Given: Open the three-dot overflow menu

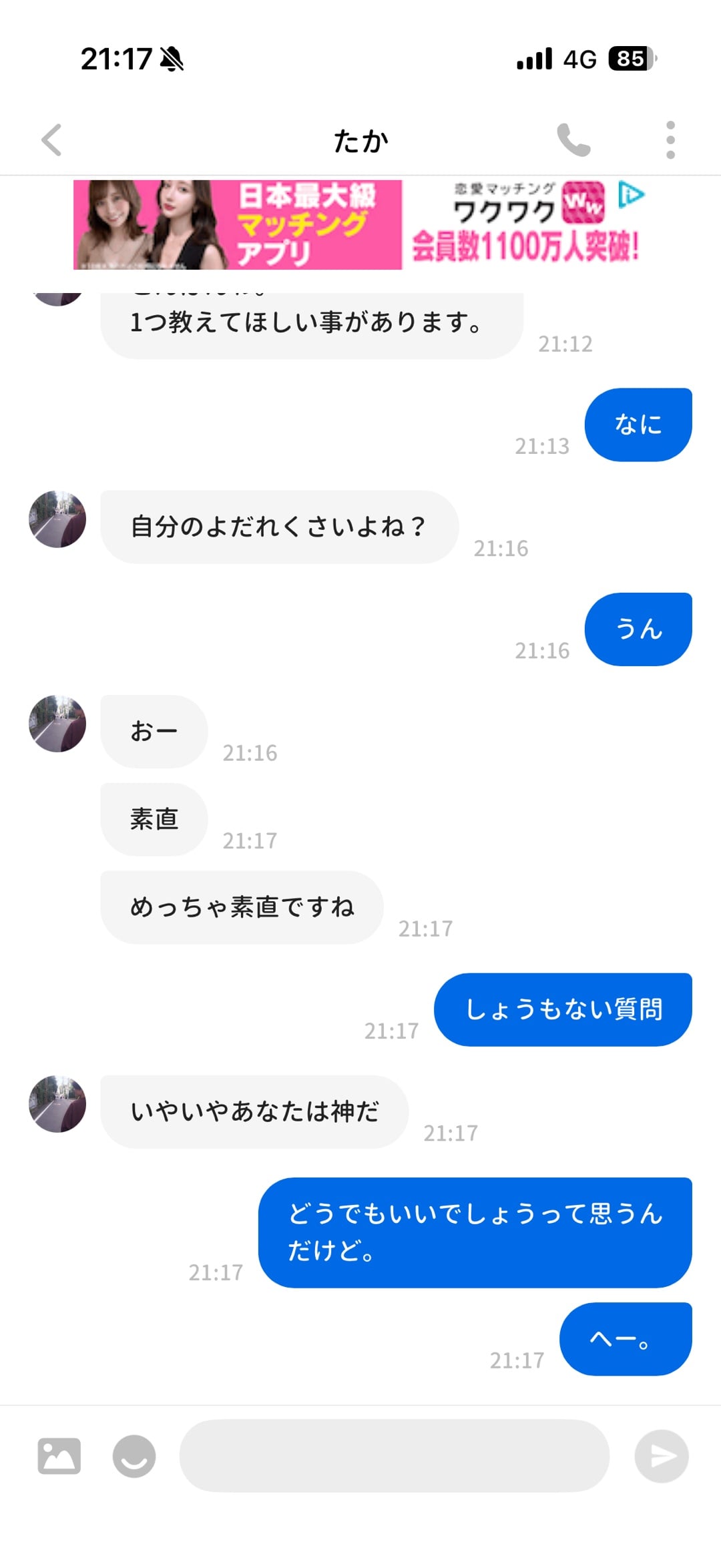Looking at the screenshot, I should pos(670,140).
